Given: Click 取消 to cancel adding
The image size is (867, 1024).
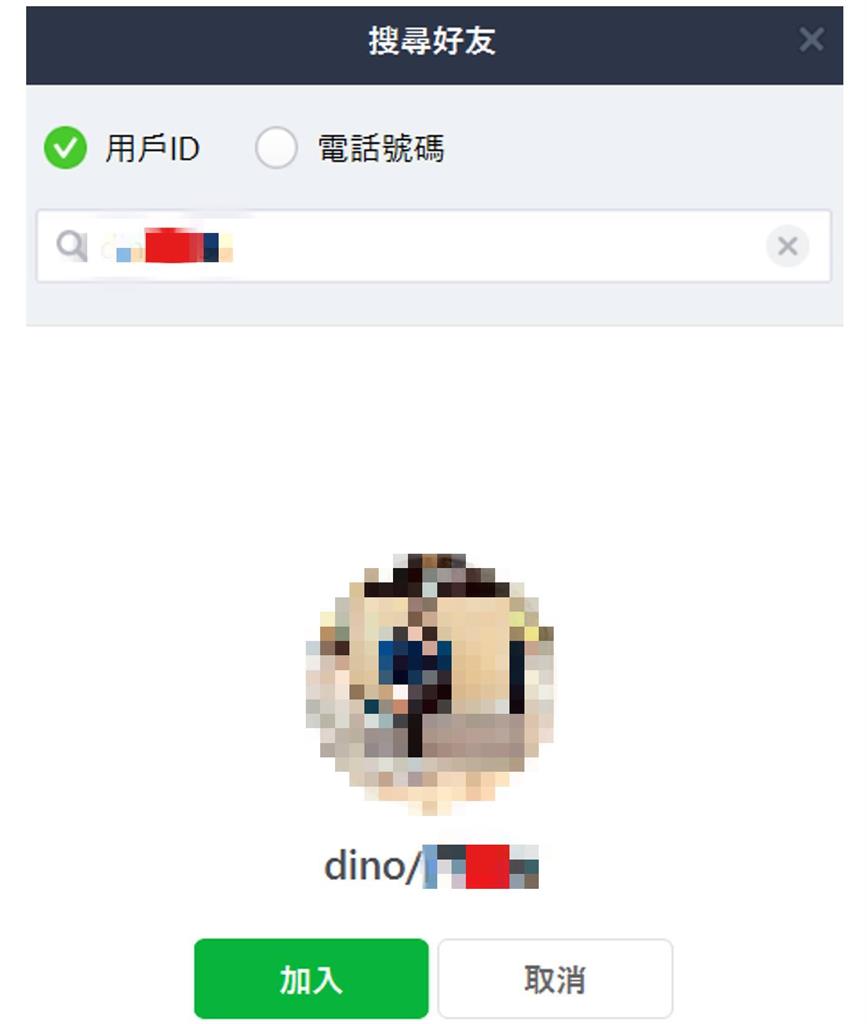Looking at the screenshot, I should coord(556,978).
